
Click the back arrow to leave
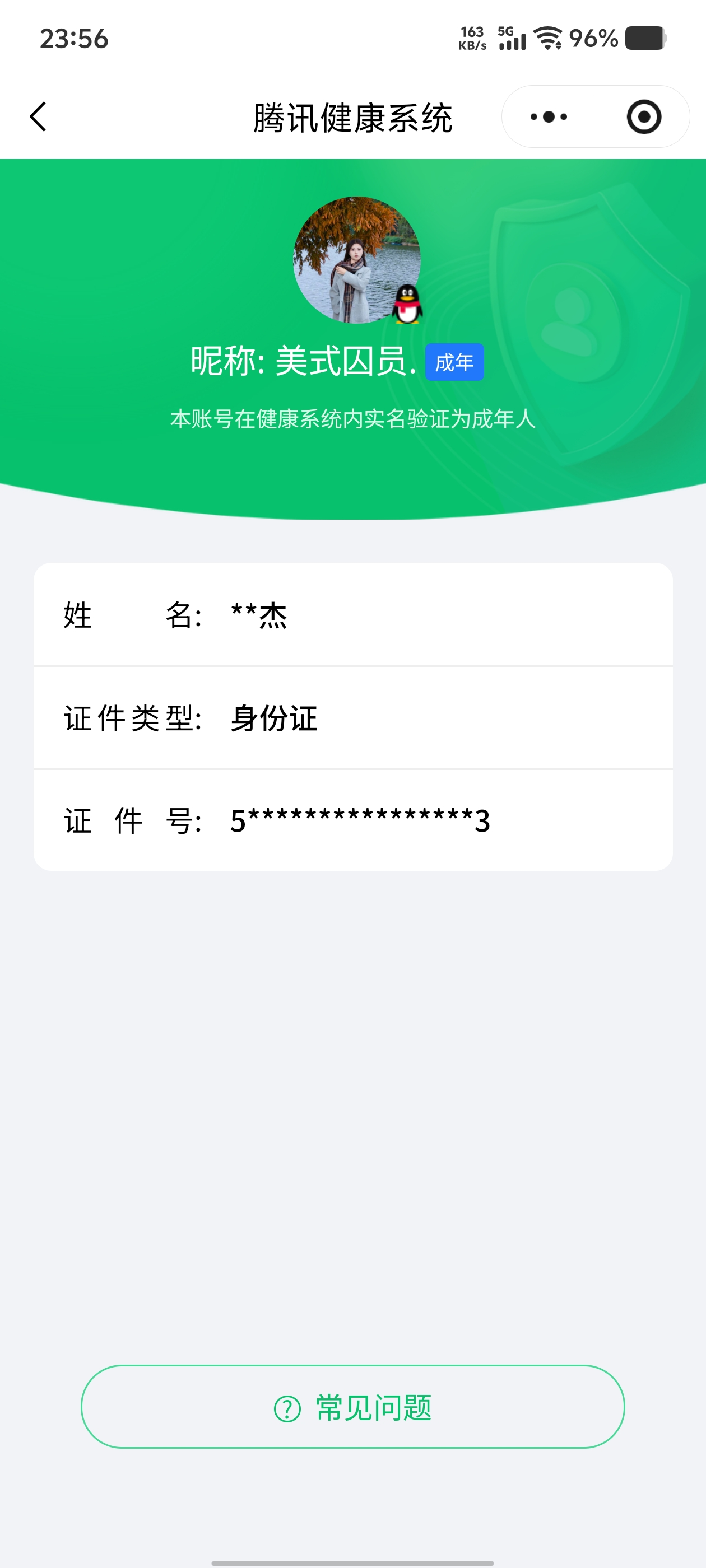38,116
